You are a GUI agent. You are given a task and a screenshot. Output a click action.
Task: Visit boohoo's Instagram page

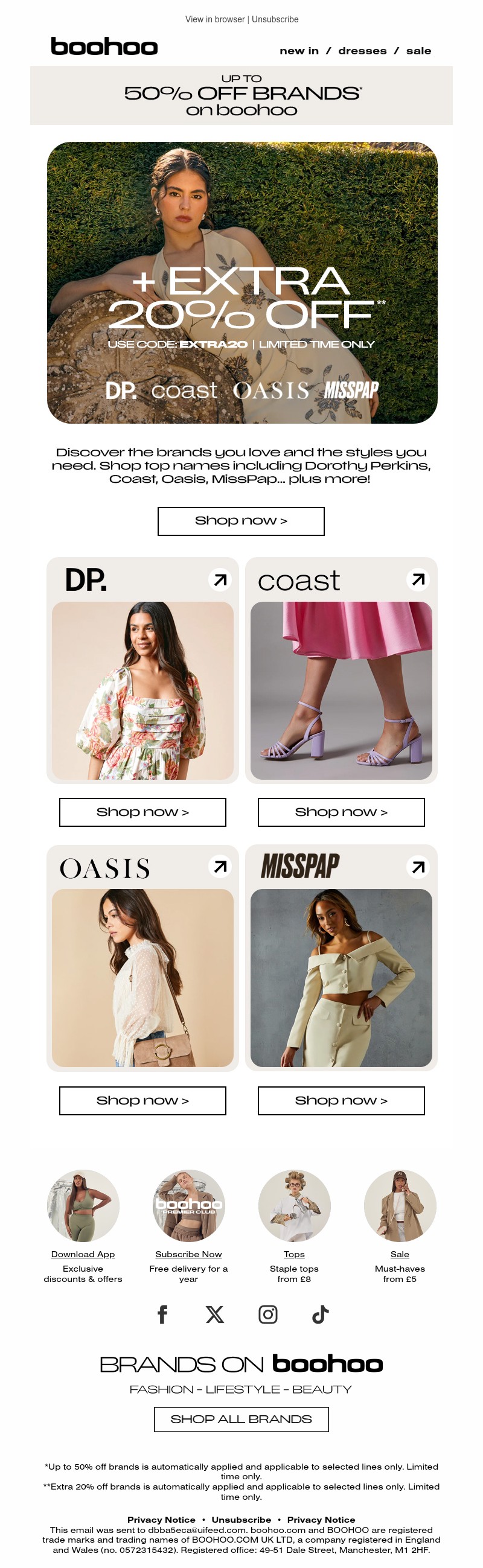(268, 1314)
